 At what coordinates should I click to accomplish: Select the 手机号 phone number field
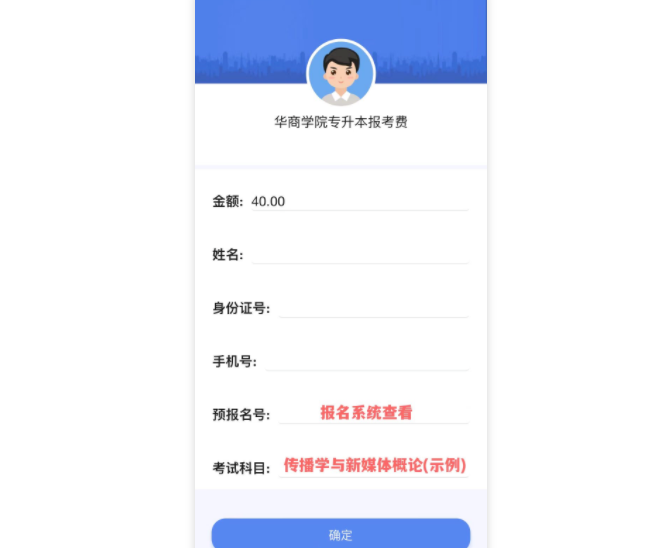366,361
